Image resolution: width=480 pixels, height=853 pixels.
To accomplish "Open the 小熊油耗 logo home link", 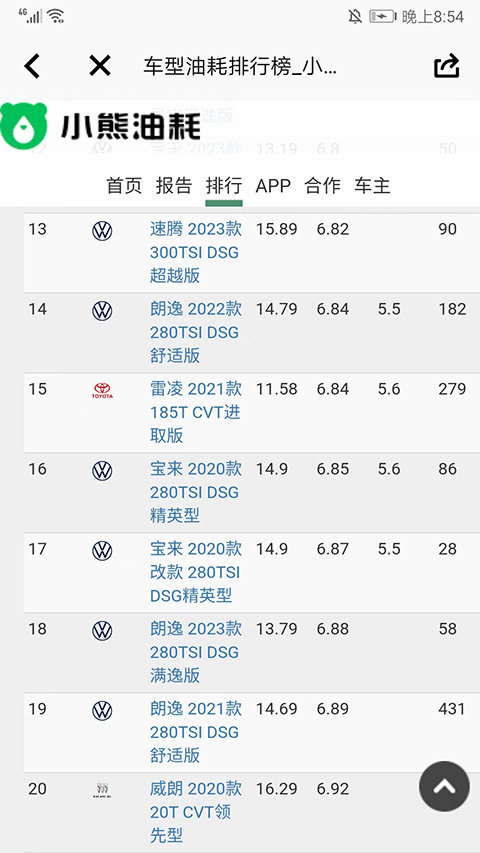I will pos(101,126).
